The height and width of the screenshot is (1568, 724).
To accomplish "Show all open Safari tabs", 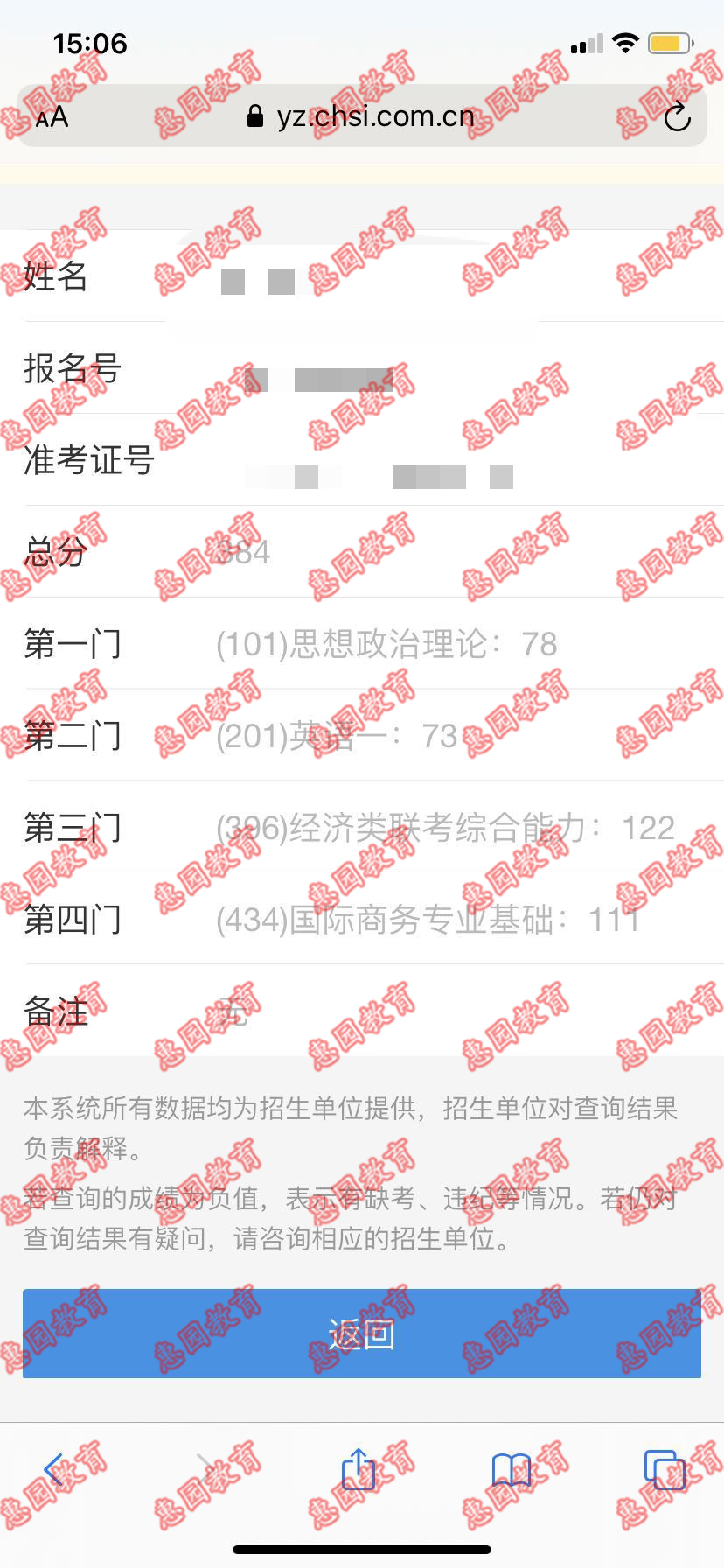I will coord(665,1470).
